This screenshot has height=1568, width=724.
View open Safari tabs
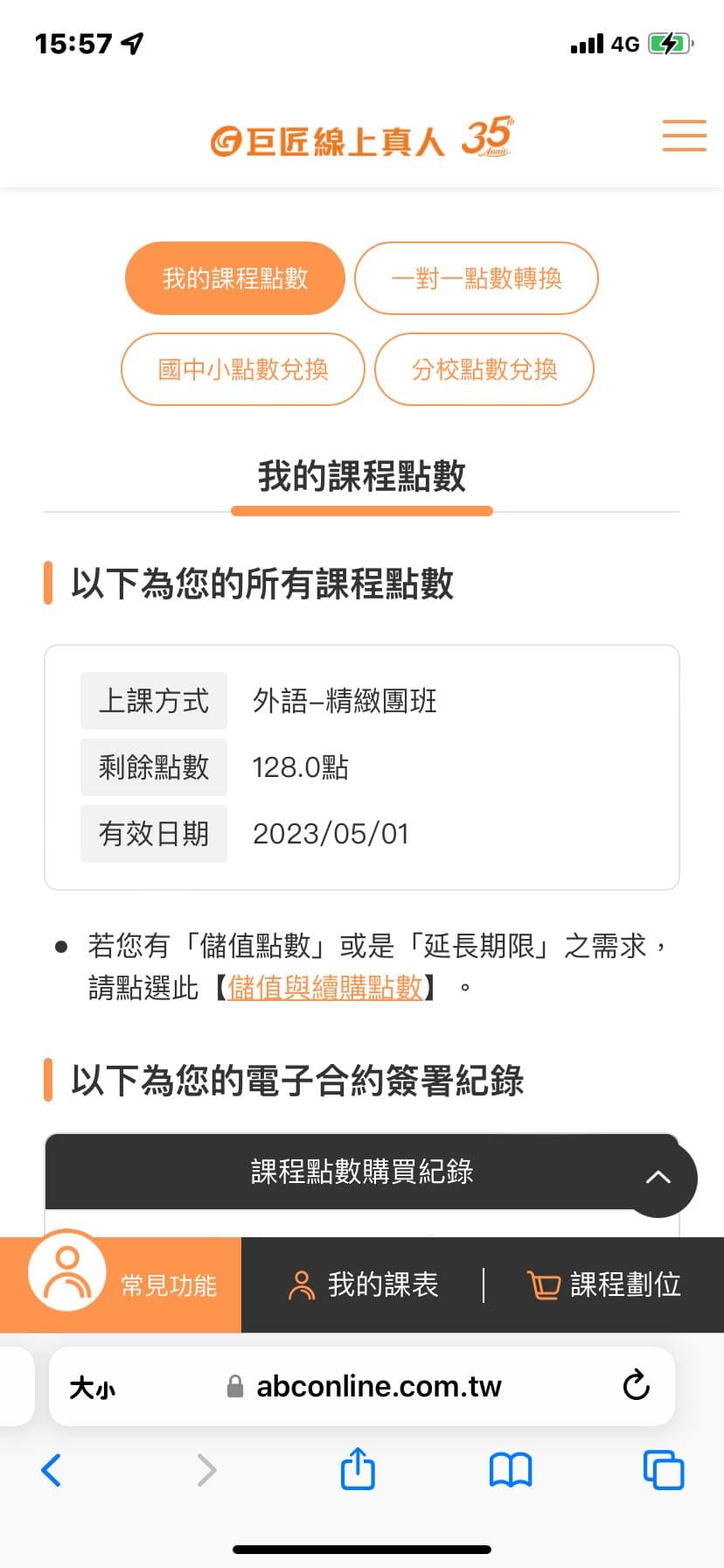click(664, 1470)
